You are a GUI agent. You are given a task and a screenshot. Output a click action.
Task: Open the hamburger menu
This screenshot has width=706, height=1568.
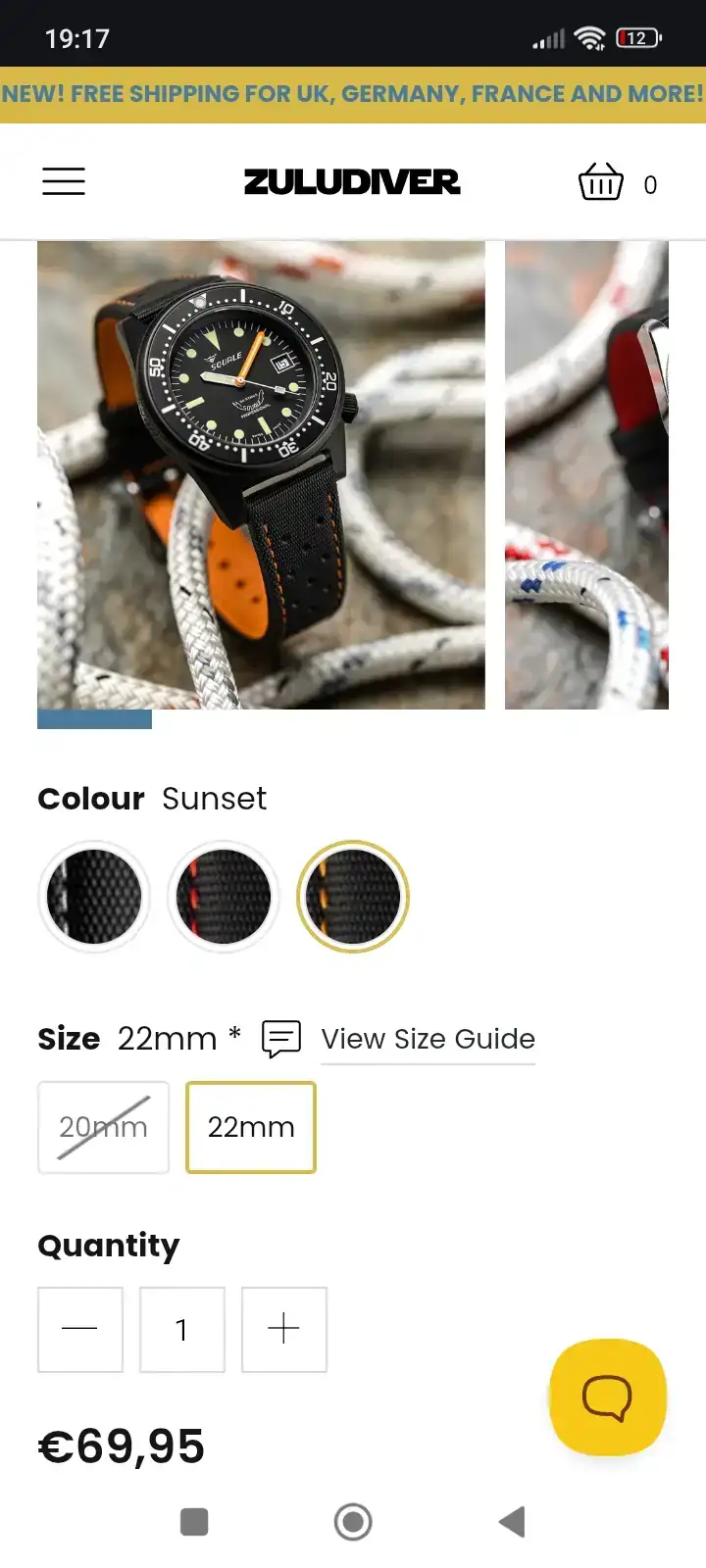[64, 181]
